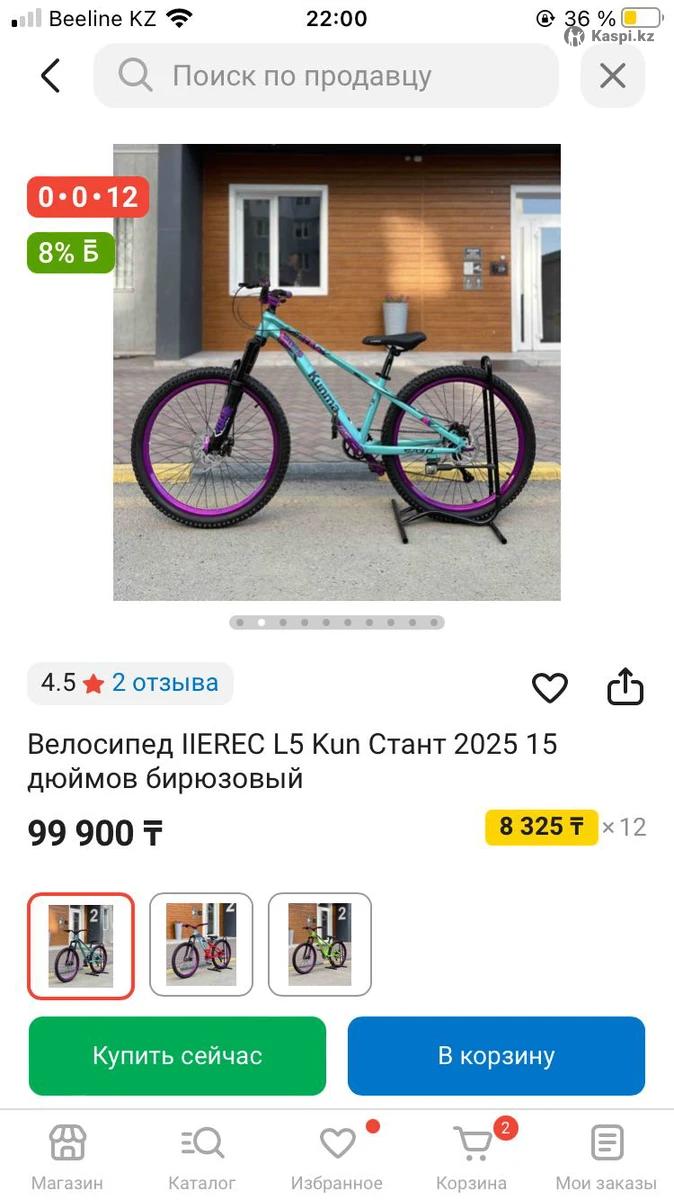Add the bike via 'В корзину'

point(496,1056)
